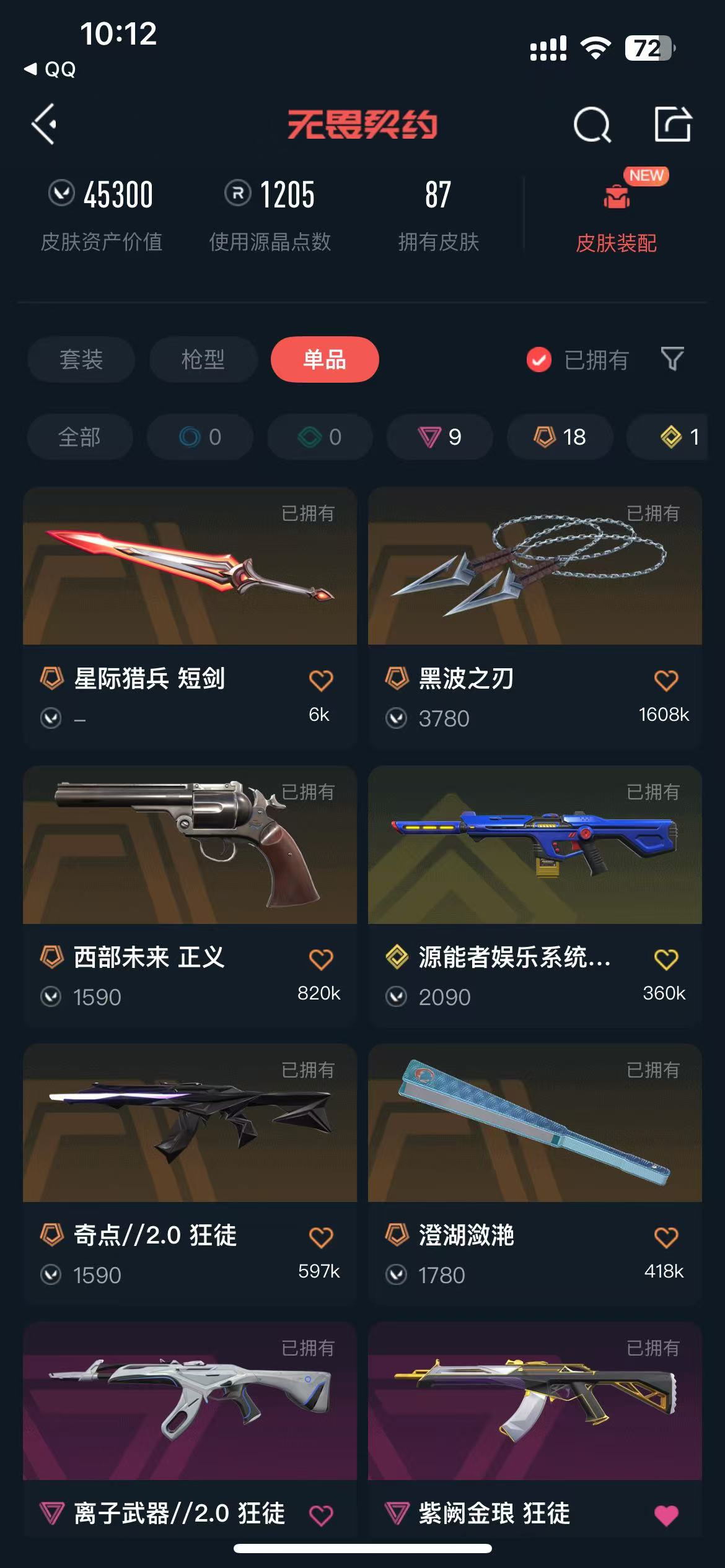
Task: View the 奇点//2.0 狂徒 skin card
Action: pyautogui.click(x=190, y=1175)
